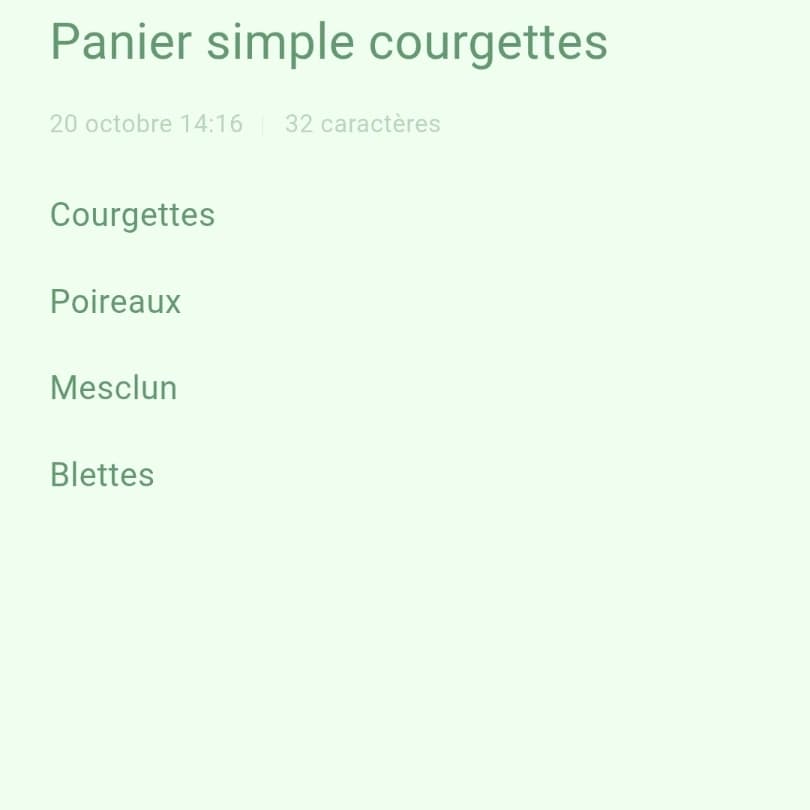Place cursor in the note body at Blettes
810x810 pixels.
(102, 475)
